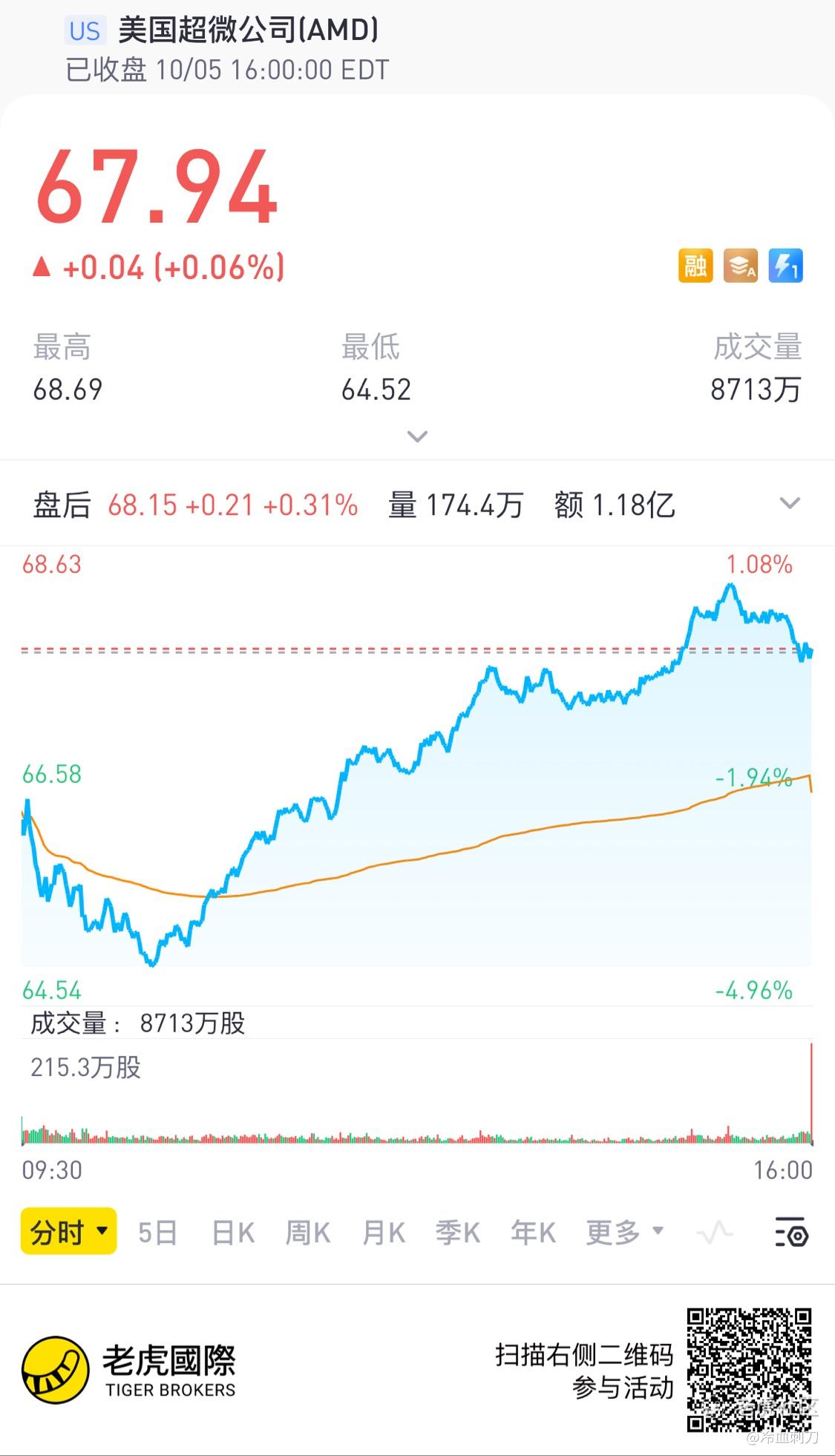The image size is (835, 1456).
Task: Expand the after-hours 盘后 row
Action: pos(790,503)
